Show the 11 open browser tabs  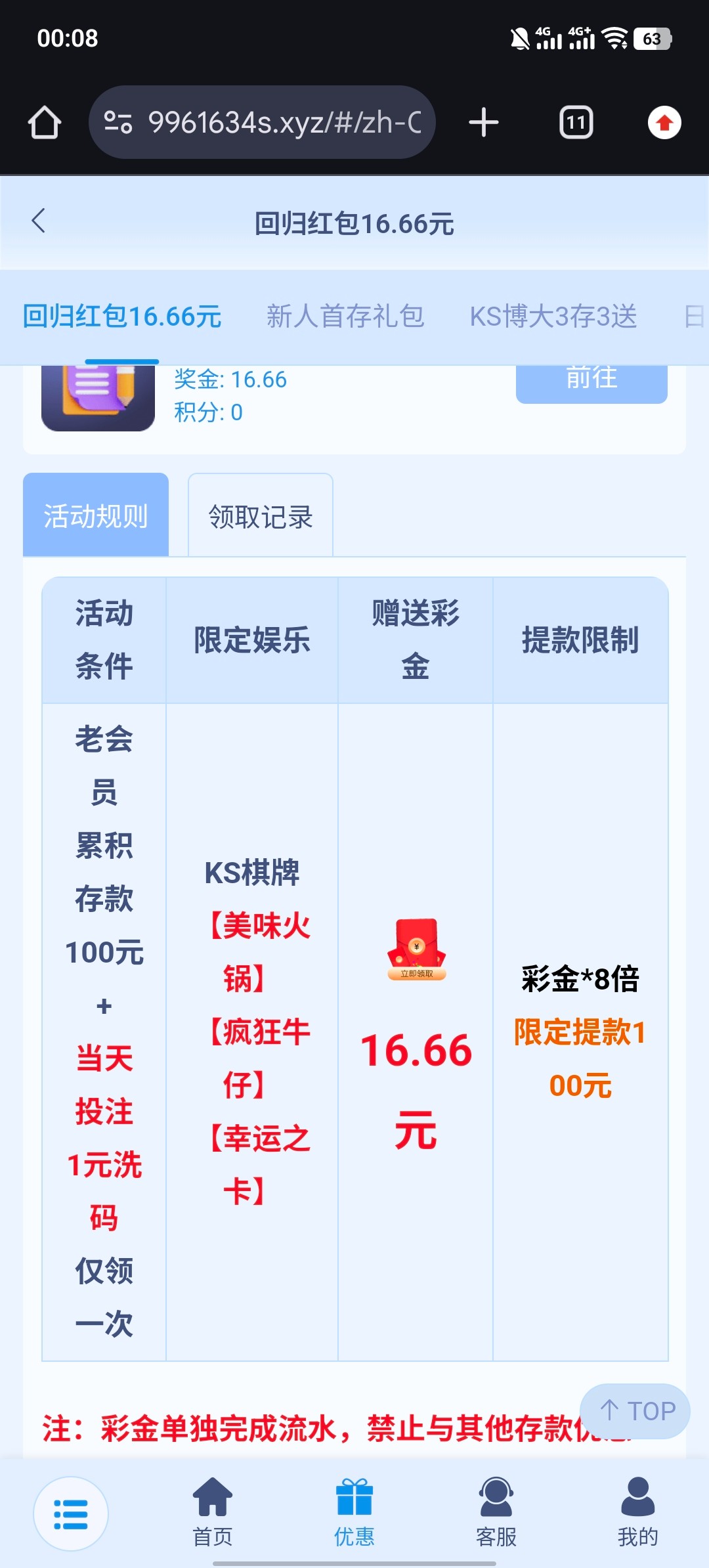pos(576,123)
